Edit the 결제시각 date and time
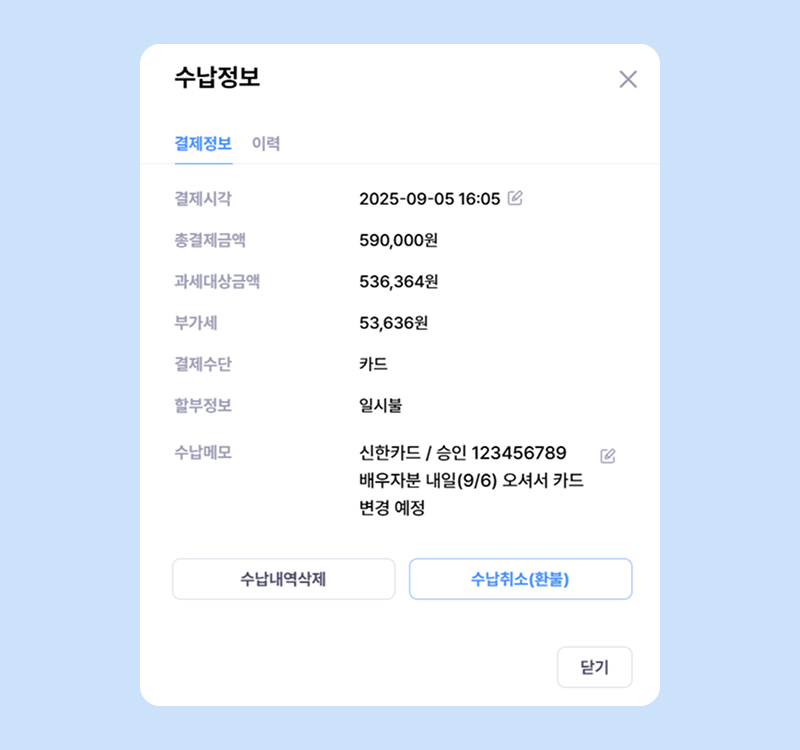800x750 pixels. point(515,198)
